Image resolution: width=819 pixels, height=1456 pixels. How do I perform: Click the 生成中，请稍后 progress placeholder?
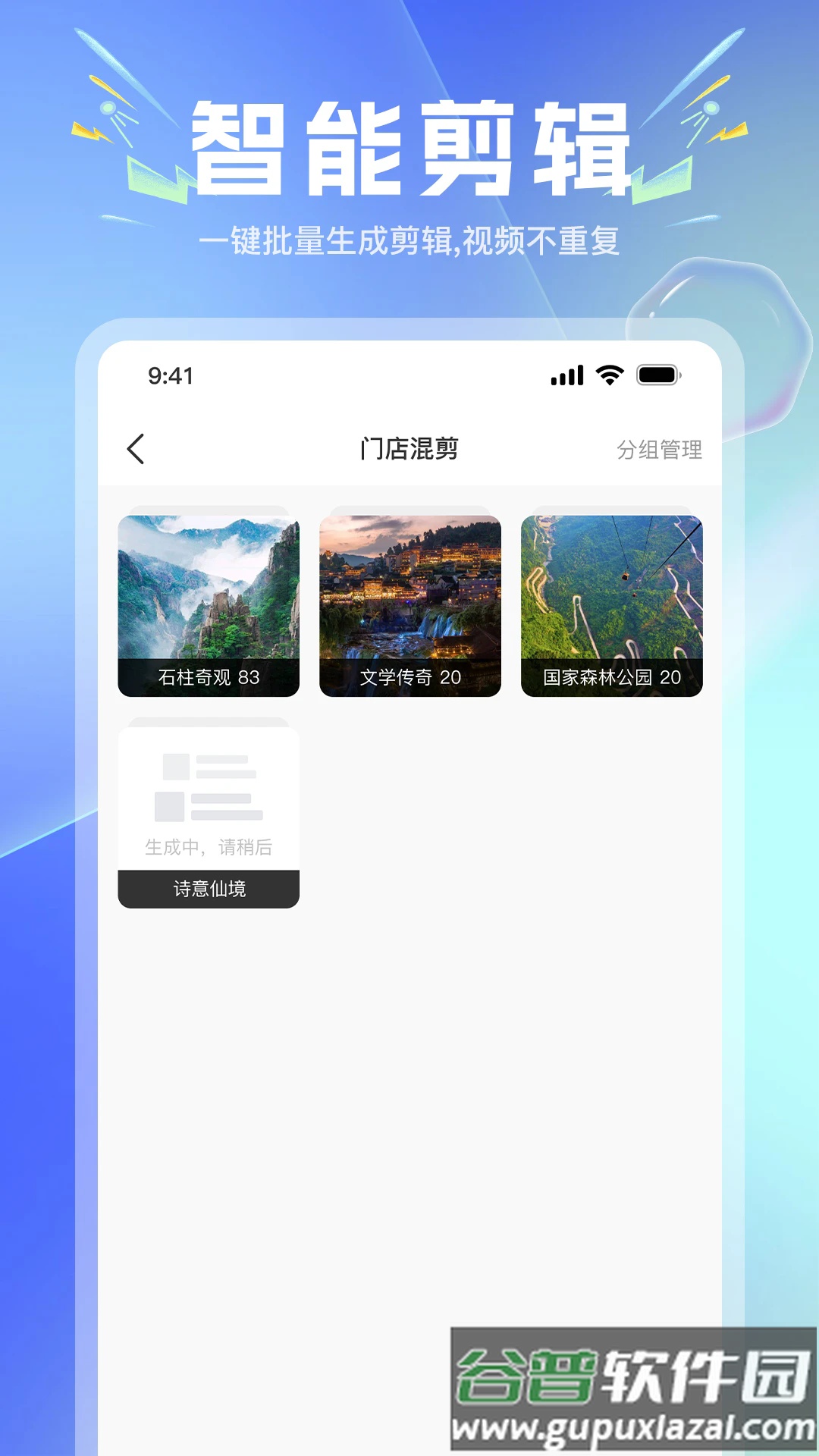pyautogui.click(x=210, y=849)
